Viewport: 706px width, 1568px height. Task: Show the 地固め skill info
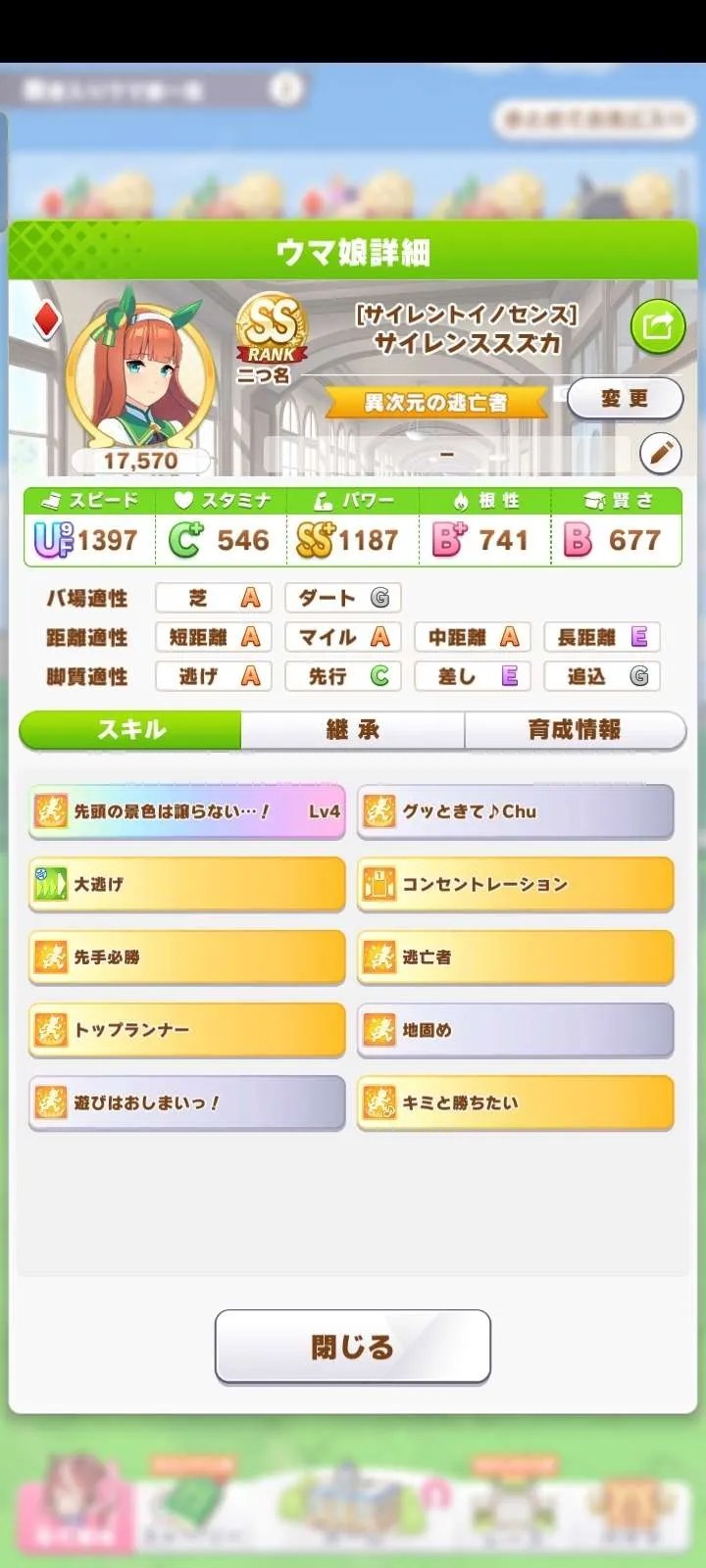(516, 1029)
